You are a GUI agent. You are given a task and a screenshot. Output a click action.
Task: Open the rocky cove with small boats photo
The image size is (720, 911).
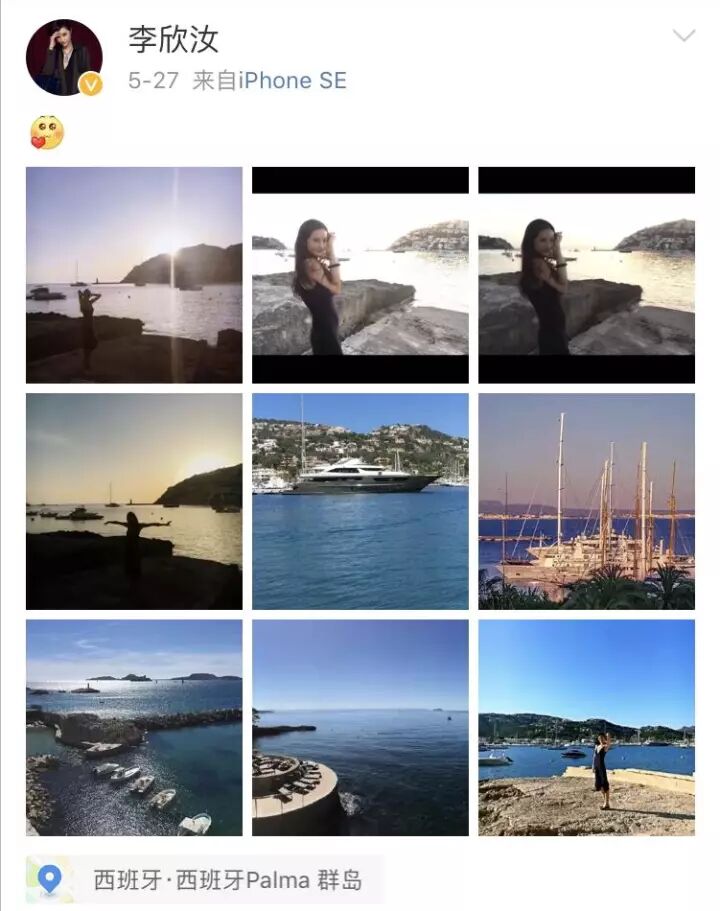coord(134,727)
